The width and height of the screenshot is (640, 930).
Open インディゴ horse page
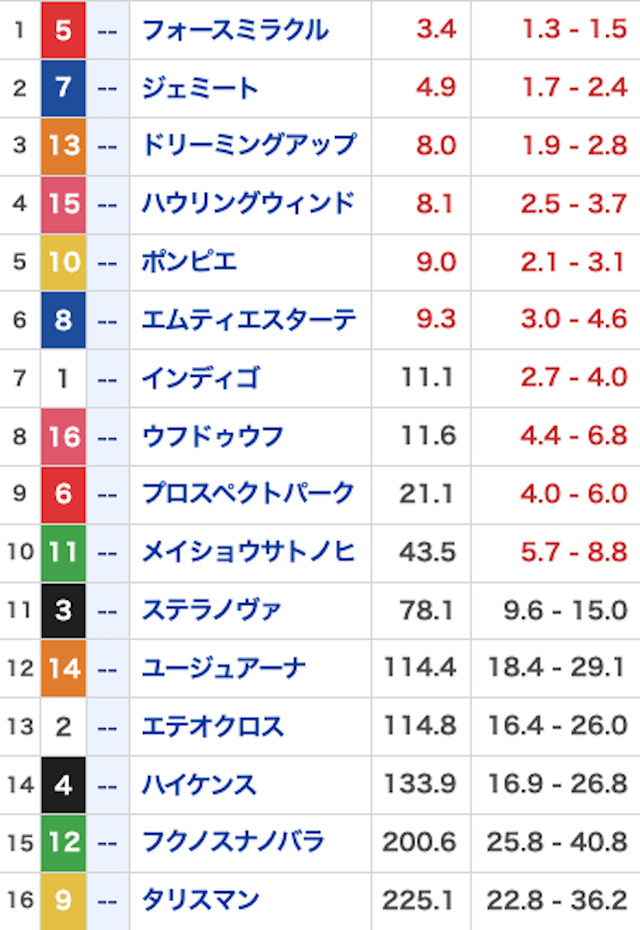[200, 377]
